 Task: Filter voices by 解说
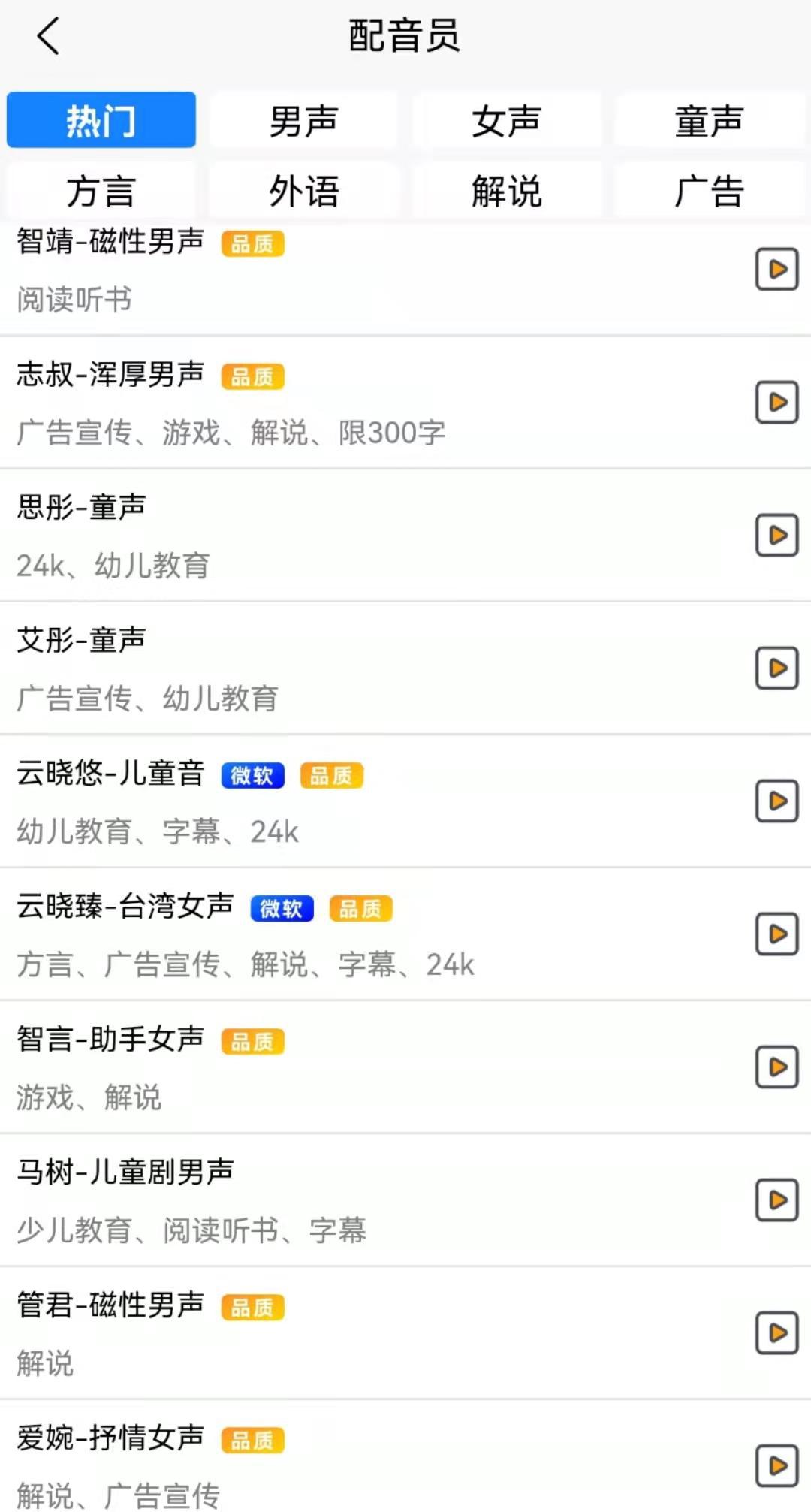(506, 191)
